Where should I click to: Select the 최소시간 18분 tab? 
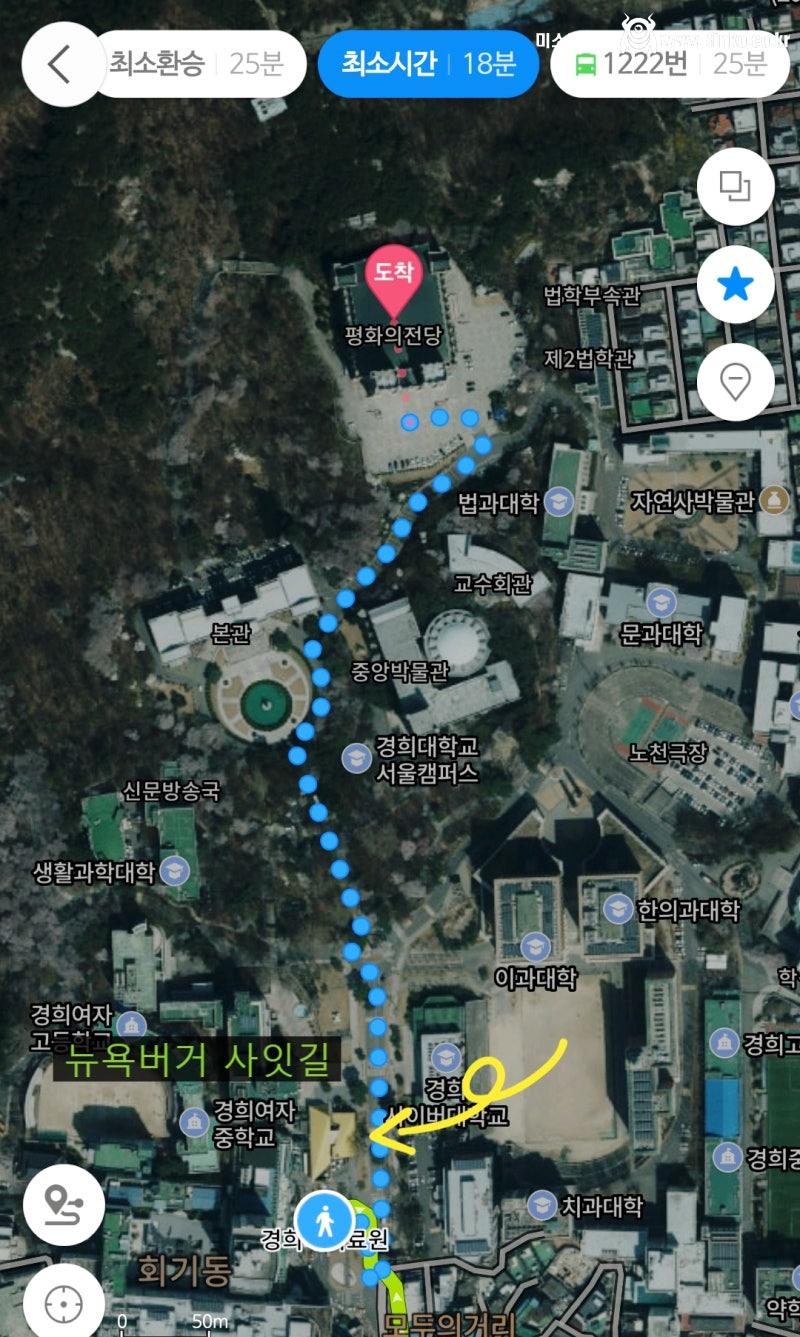click(430, 64)
